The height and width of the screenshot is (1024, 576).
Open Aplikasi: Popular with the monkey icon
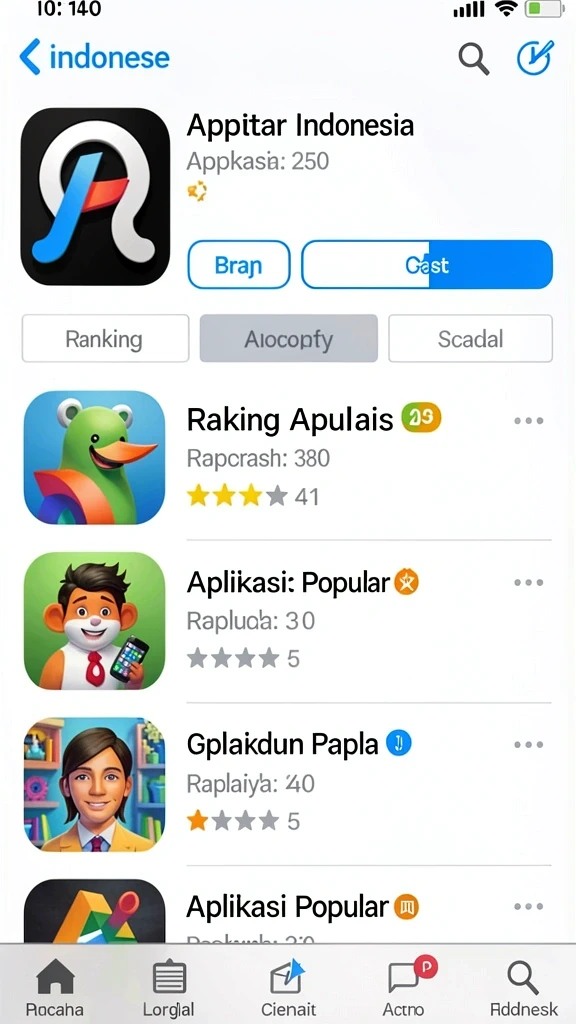click(x=287, y=620)
